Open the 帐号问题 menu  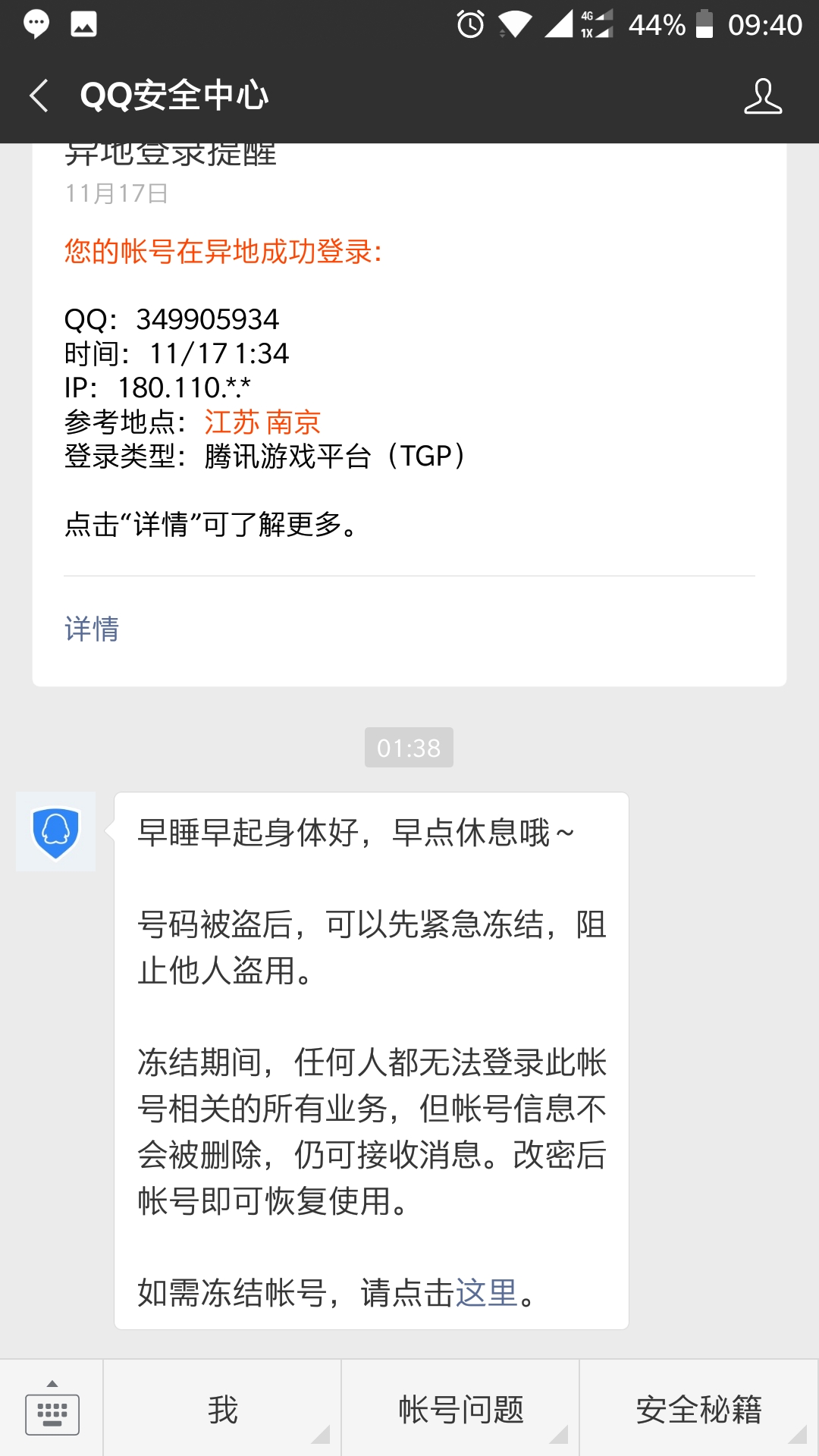click(460, 1410)
